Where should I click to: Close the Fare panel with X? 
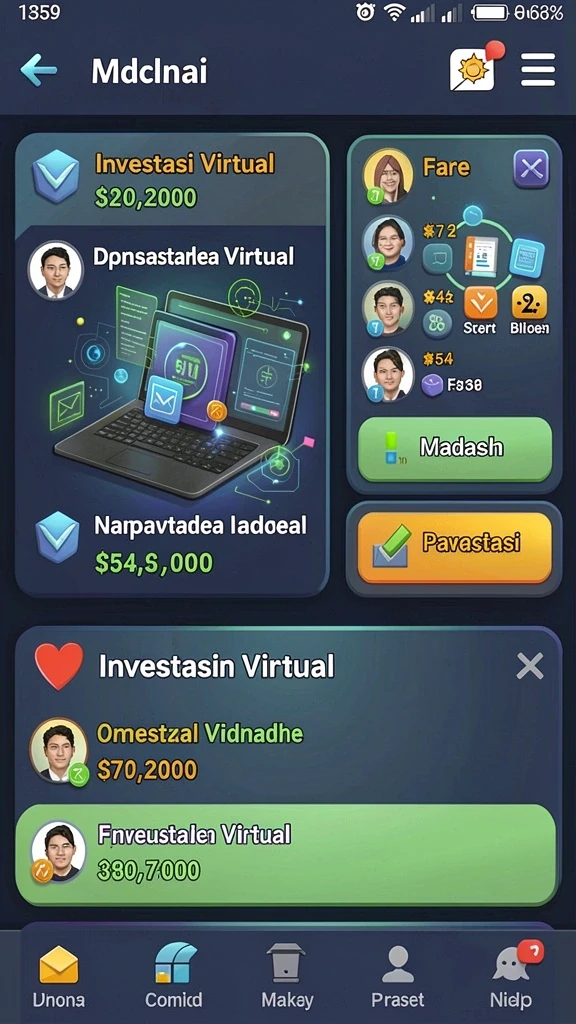tap(531, 169)
